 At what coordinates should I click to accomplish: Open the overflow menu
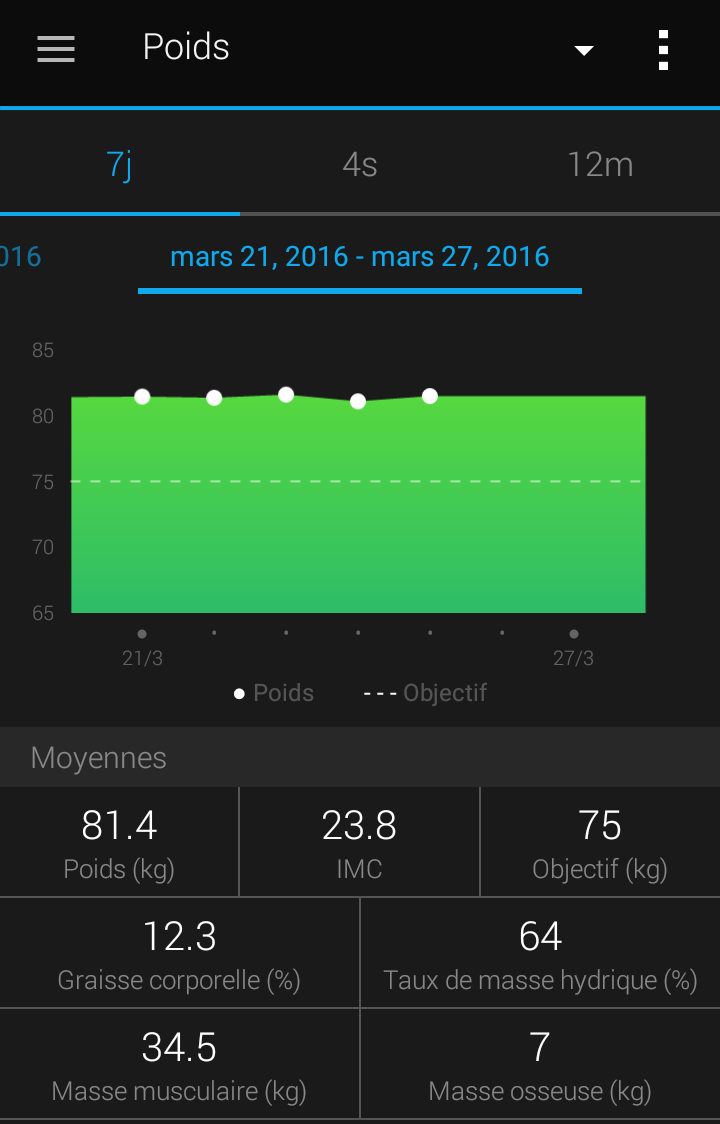pyautogui.click(x=662, y=49)
